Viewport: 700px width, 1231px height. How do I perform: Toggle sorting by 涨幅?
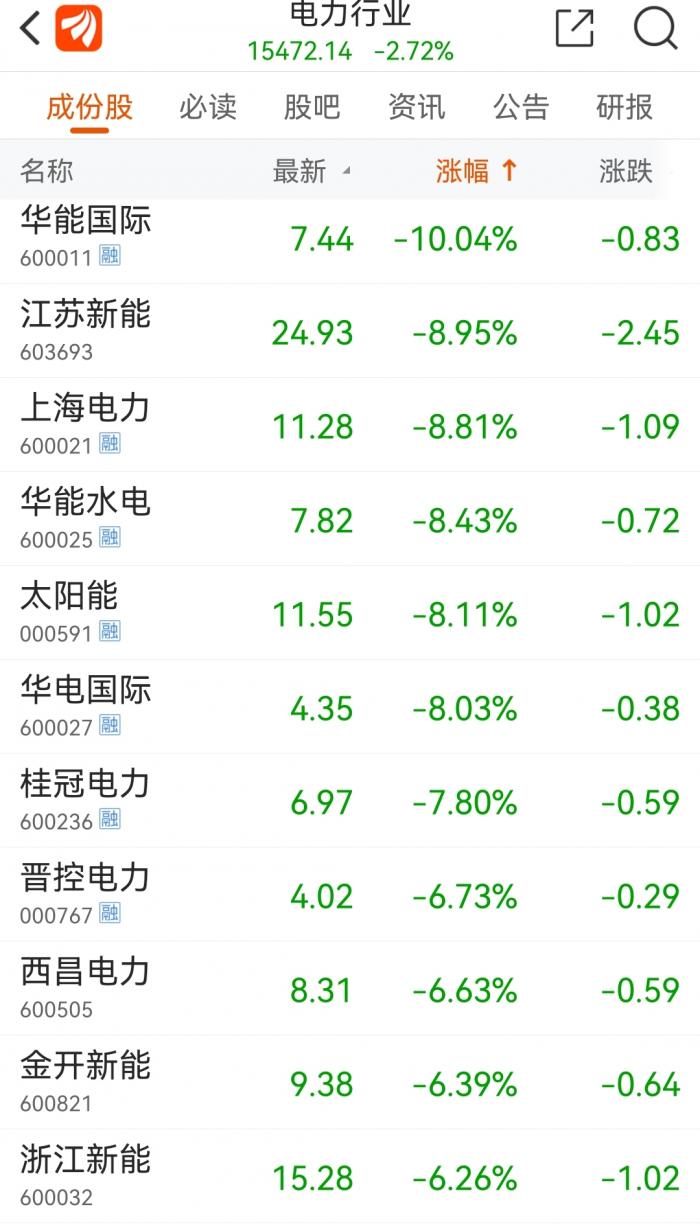[x=476, y=171]
